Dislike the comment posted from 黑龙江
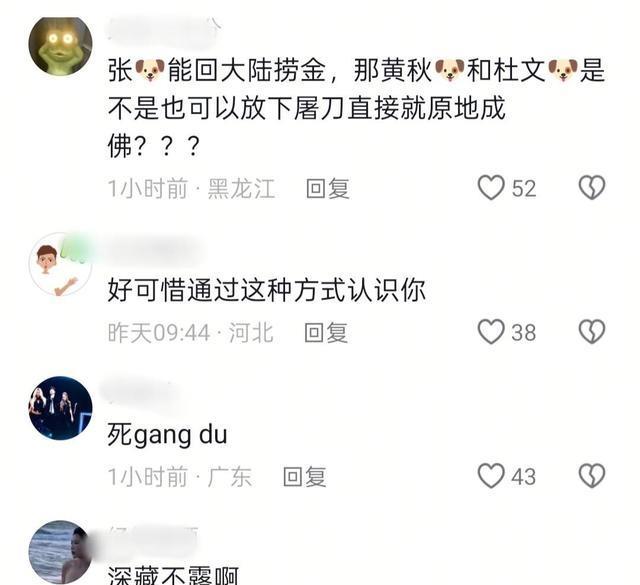Viewport: 640px width, 585px height. click(x=592, y=188)
